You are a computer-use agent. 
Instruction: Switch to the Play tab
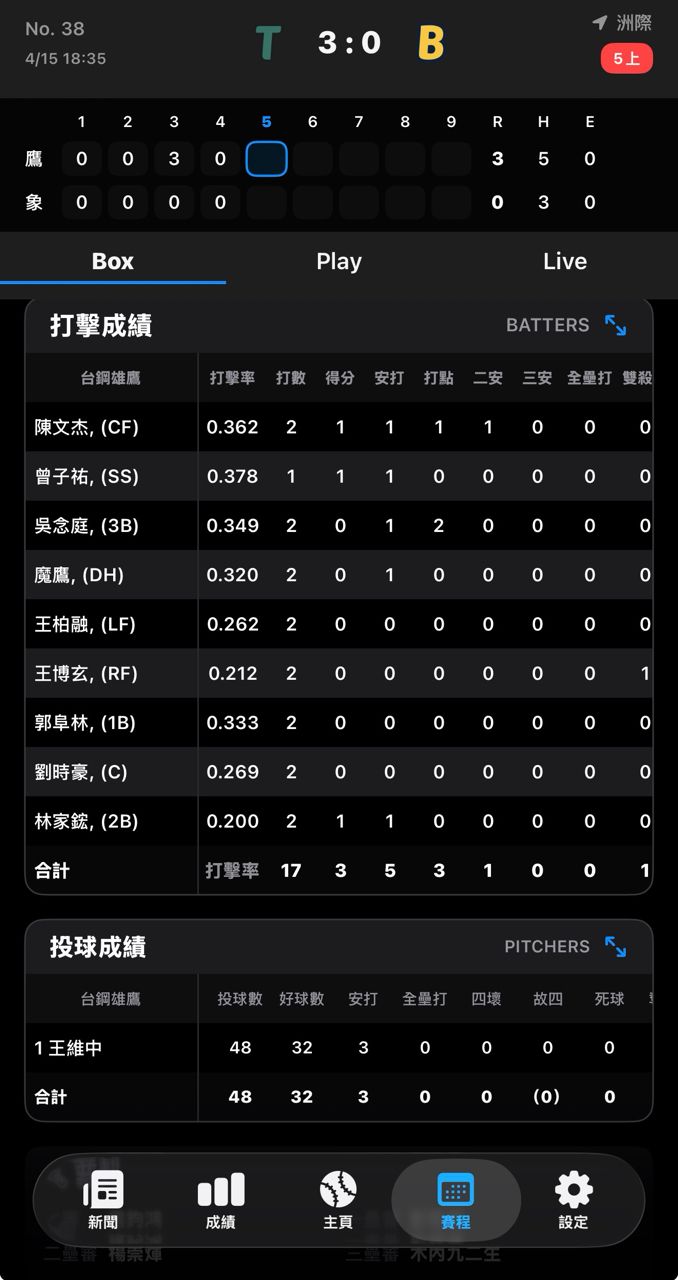coord(338,261)
